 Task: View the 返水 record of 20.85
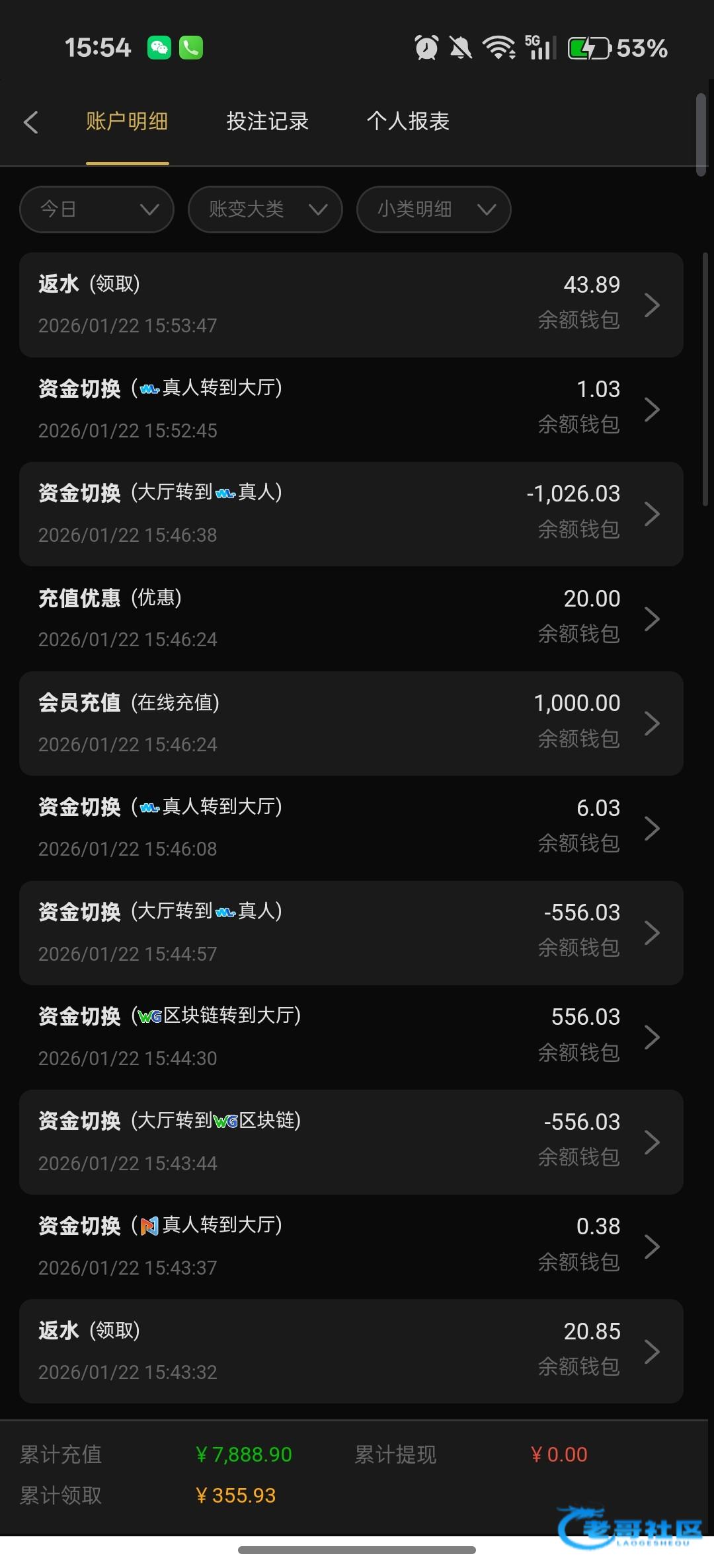tap(350, 1351)
